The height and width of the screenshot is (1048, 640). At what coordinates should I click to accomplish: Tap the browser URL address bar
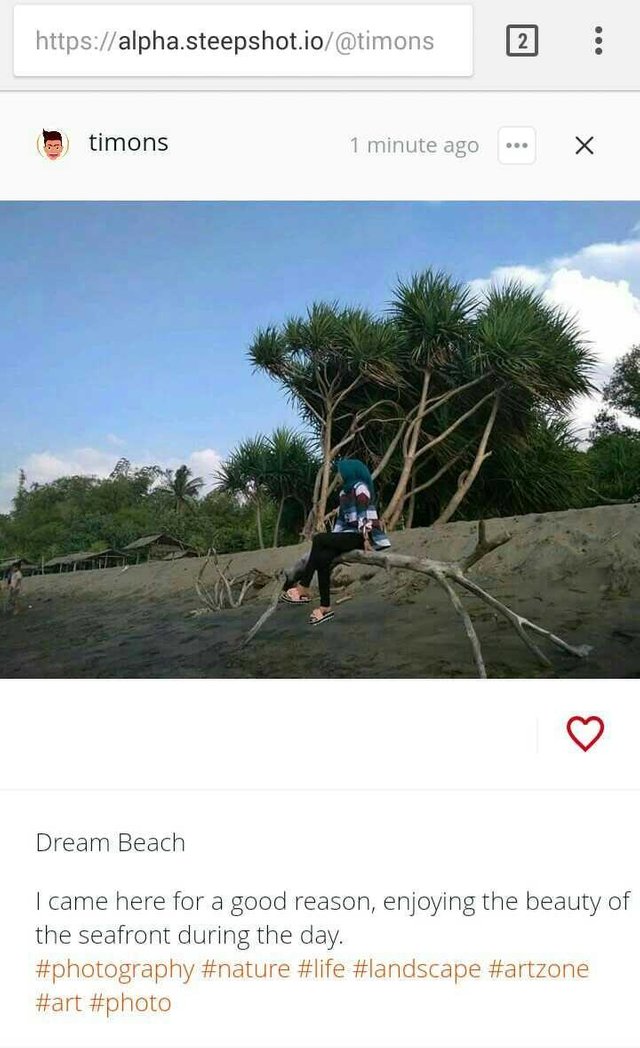(x=243, y=41)
